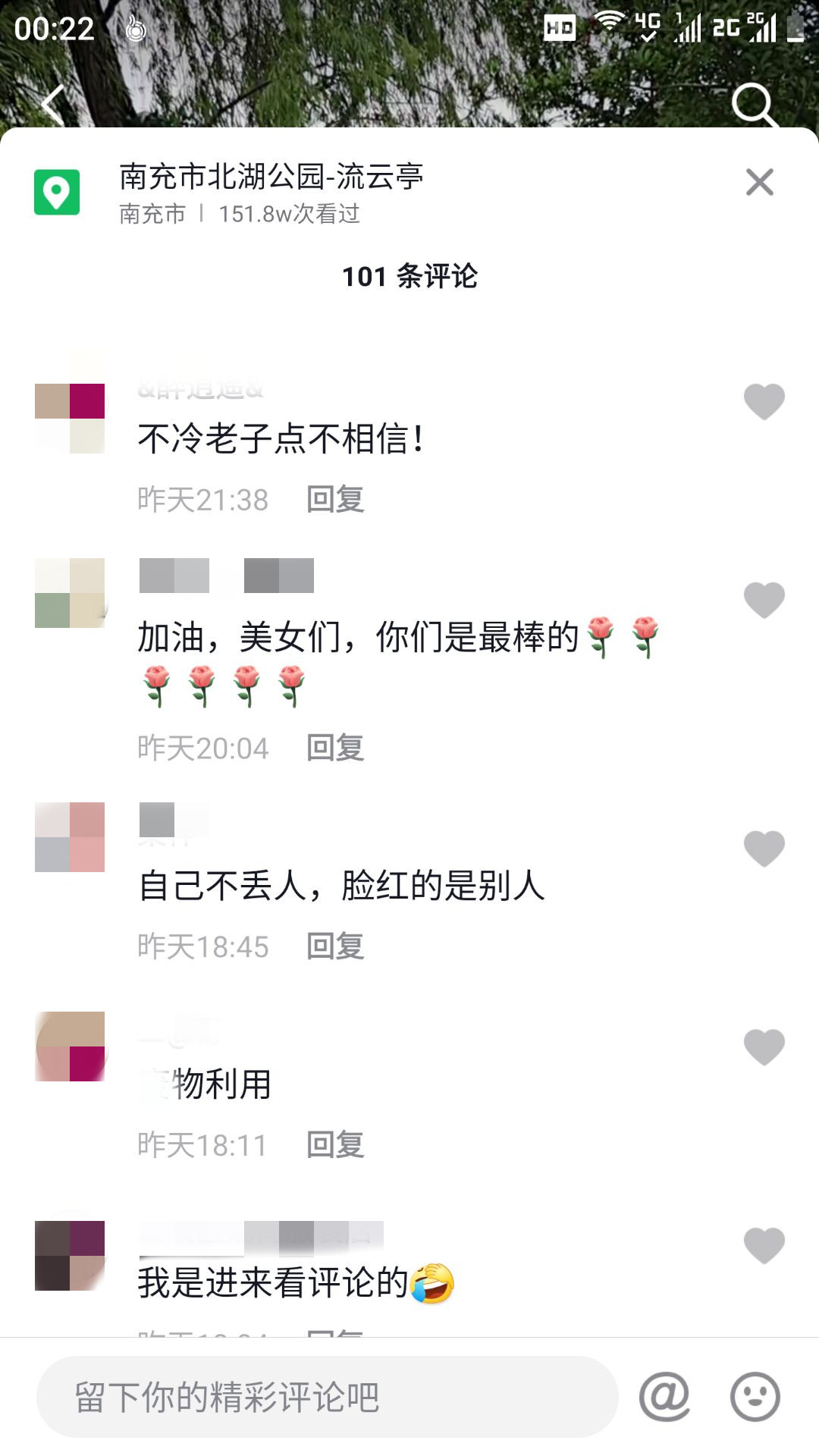
Task: Reply to the comment posted 昨天18:11
Action: click(x=335, y=1145)
